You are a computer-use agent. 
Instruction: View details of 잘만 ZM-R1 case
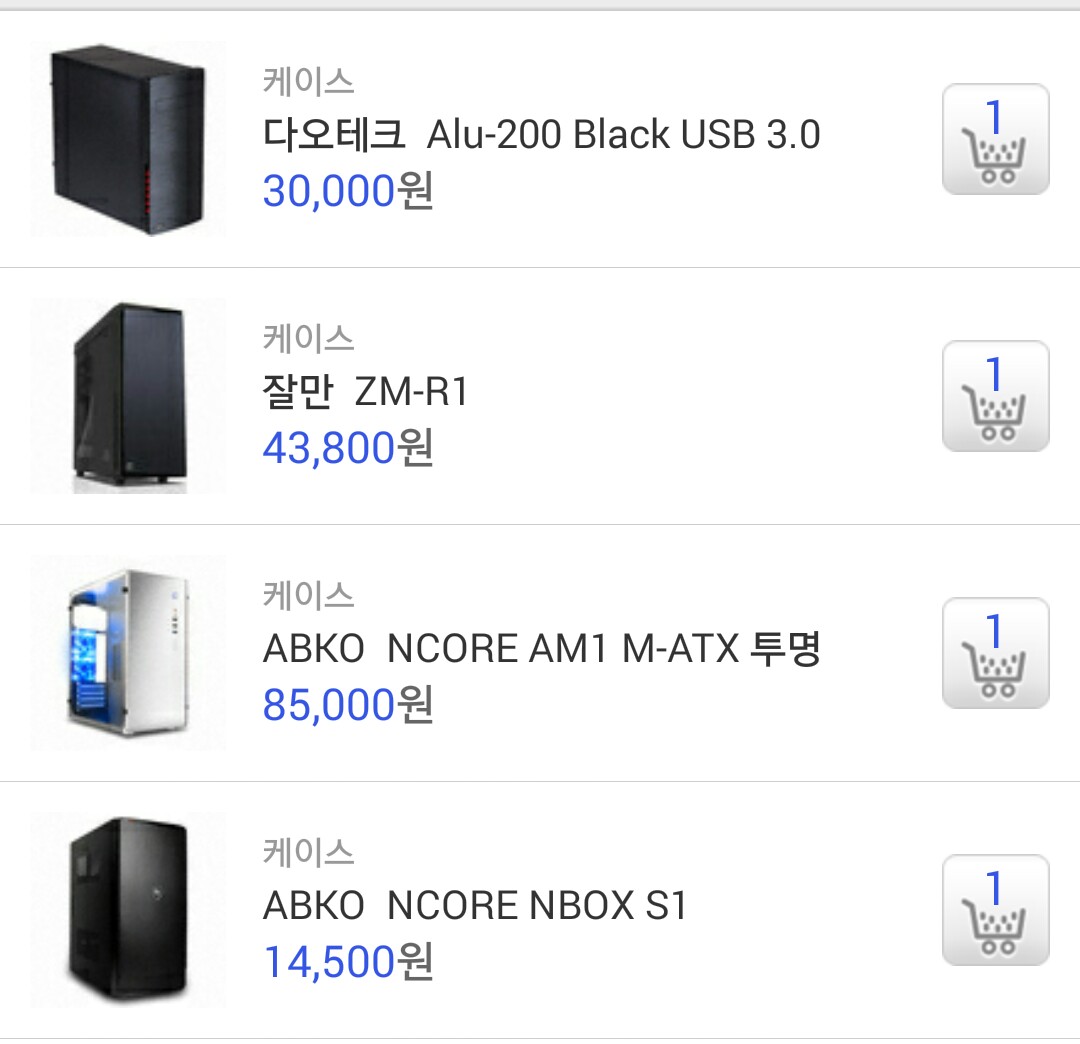tap(366, 392)
